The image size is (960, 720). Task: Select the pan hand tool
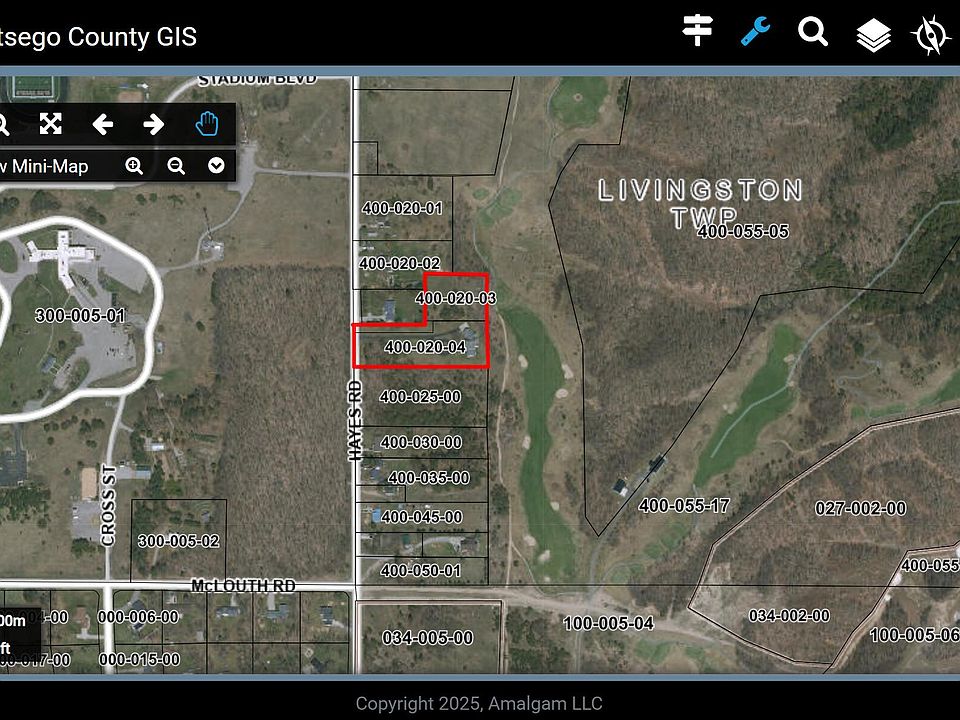[x=206, y=124]
